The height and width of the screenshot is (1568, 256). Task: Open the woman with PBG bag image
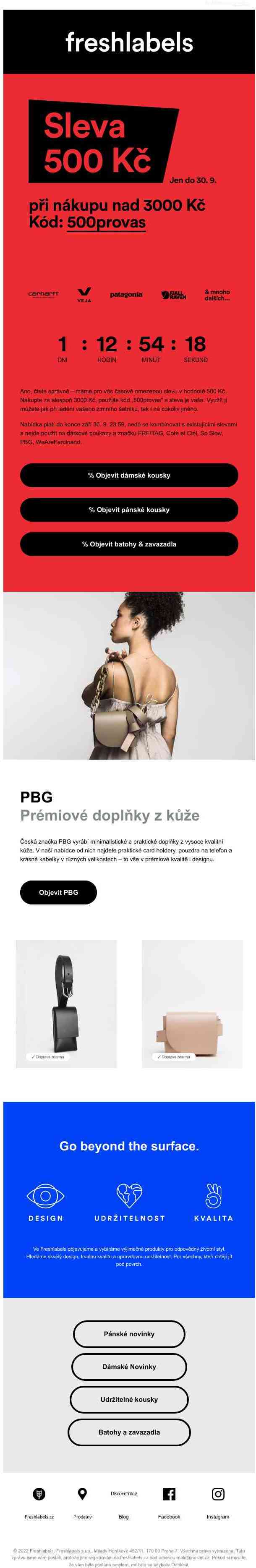tap(129, 676)
